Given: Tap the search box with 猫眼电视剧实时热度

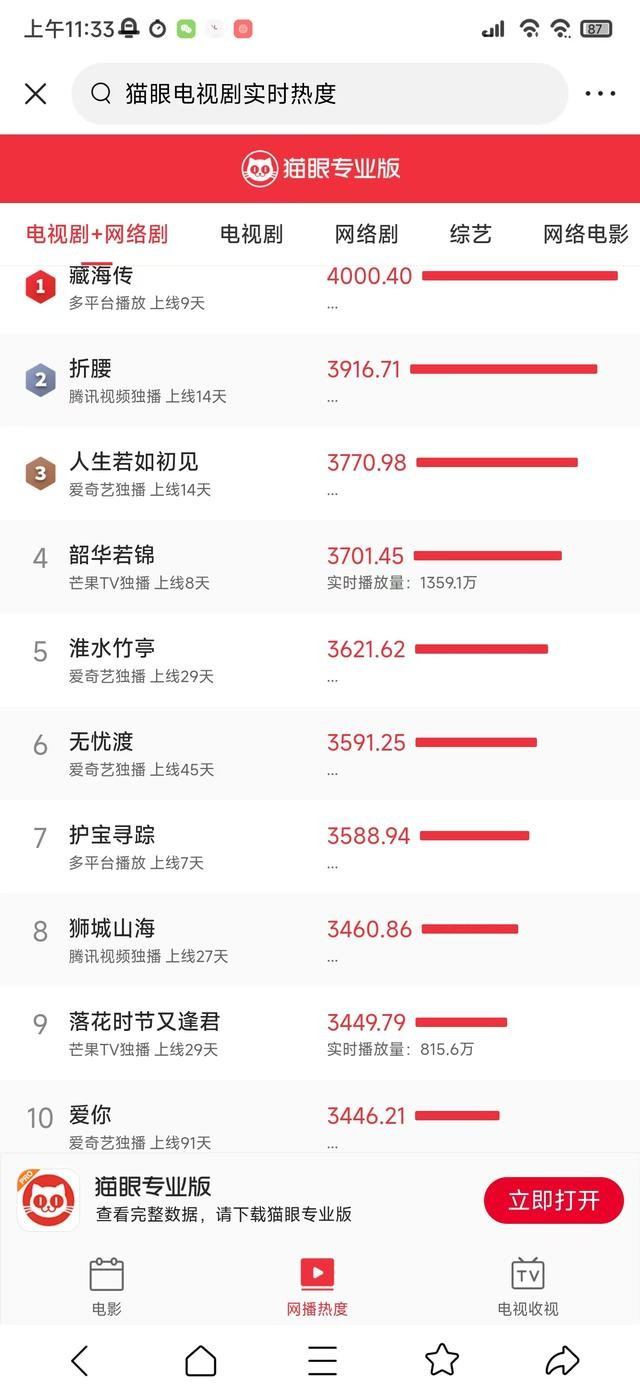Looking at the screenshot, I should tap(320, 94).
